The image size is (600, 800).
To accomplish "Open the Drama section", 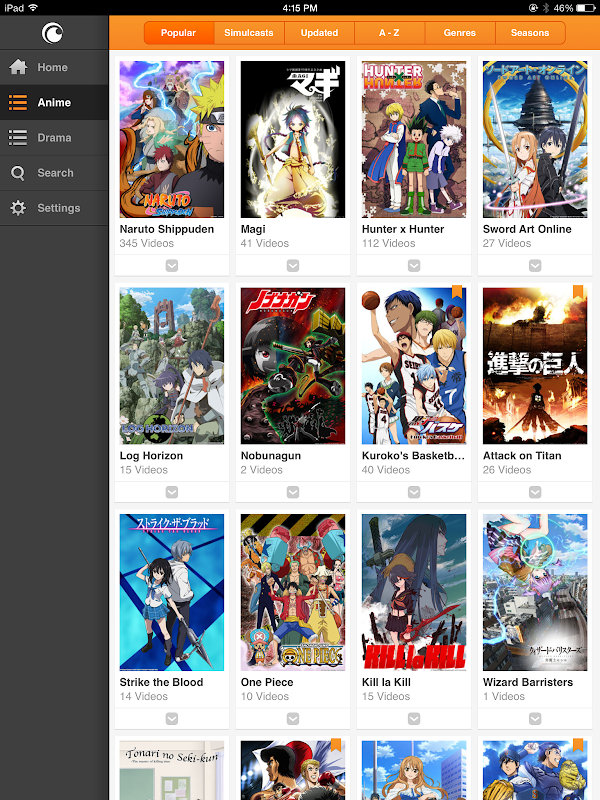I will point(54,137).
